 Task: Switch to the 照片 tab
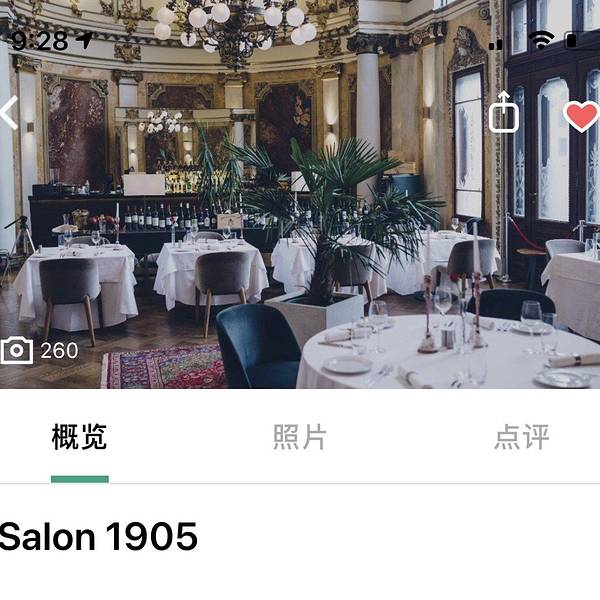tap(300, 437)
